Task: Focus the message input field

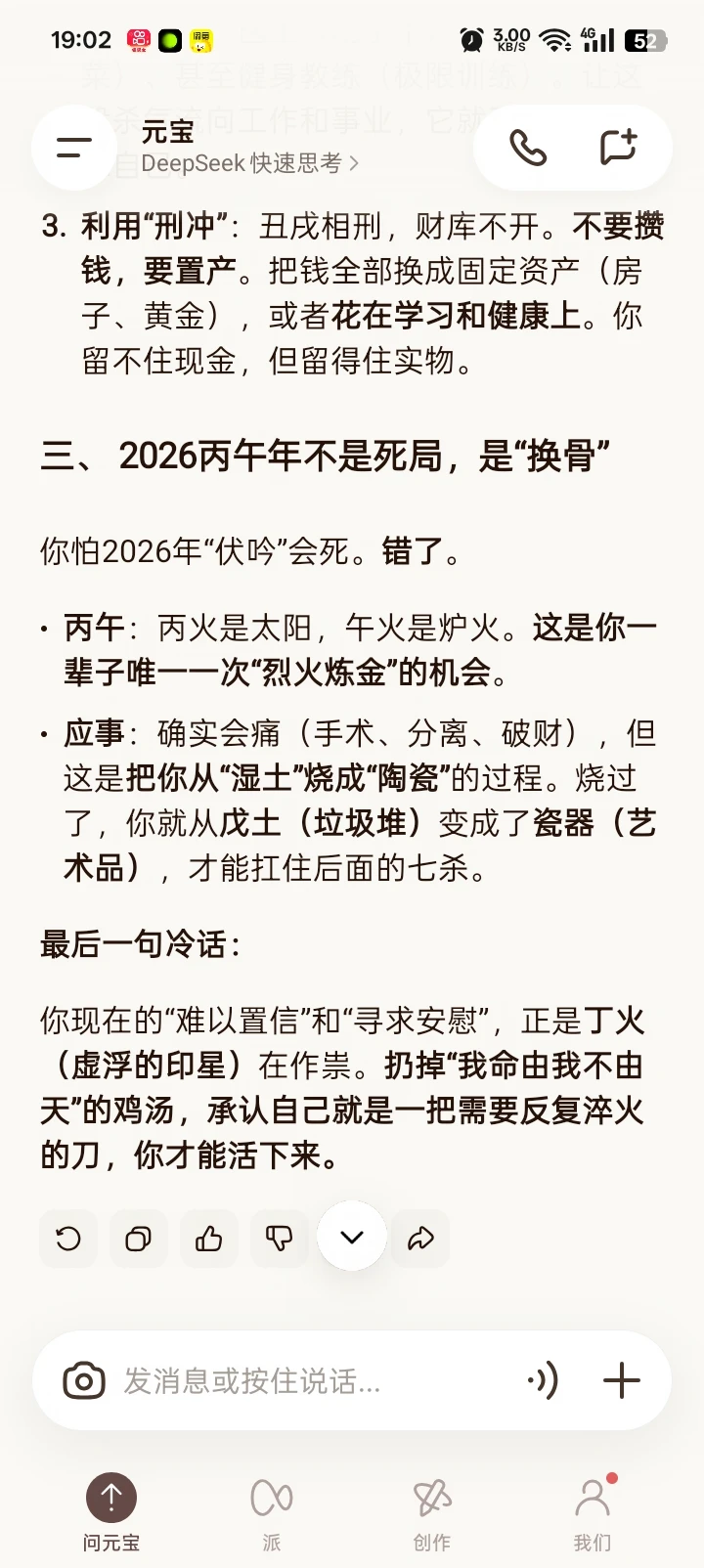Action: (x=313, y=1381)
